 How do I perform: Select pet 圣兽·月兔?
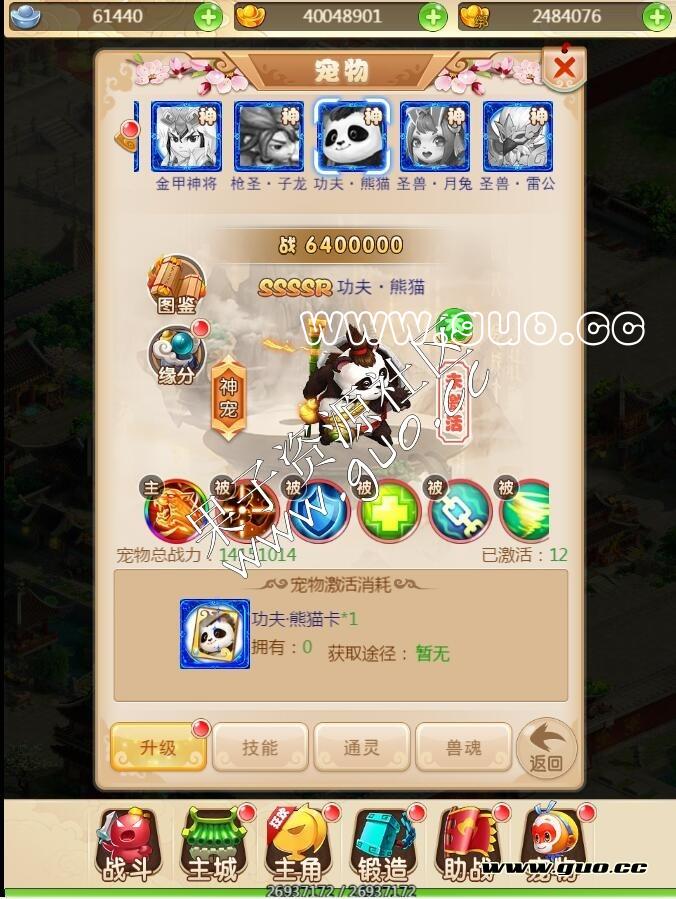[x=435, y=137]
